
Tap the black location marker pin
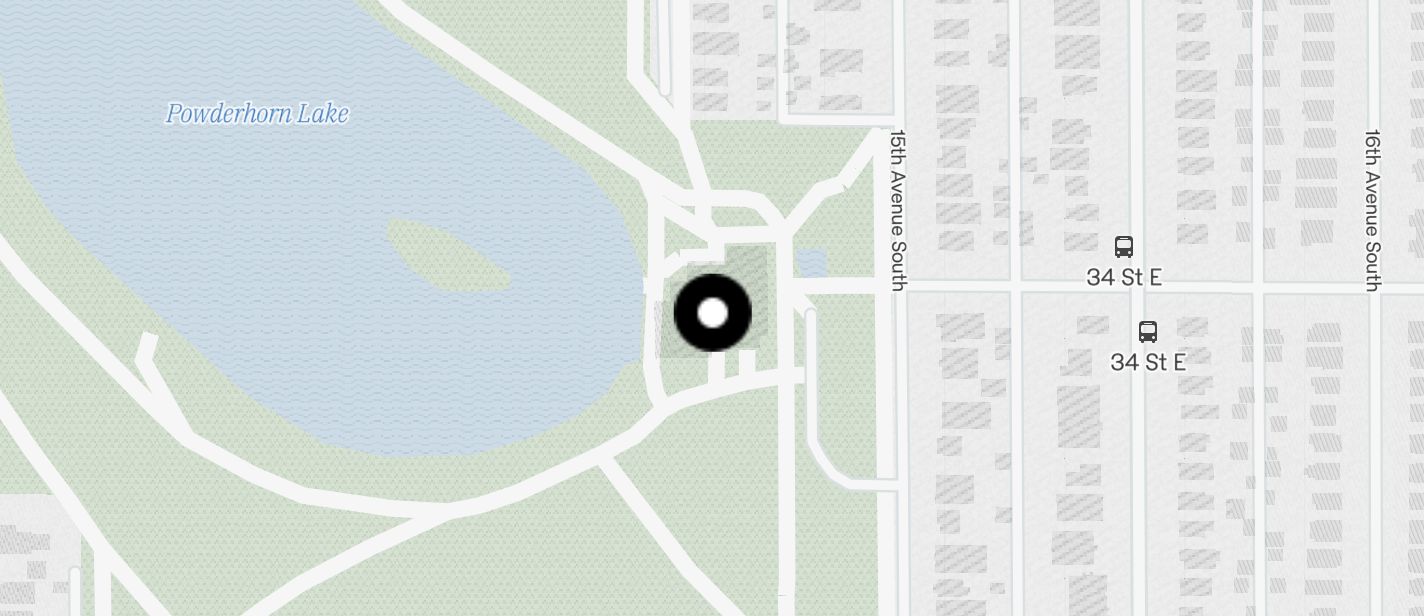(712, 313)
